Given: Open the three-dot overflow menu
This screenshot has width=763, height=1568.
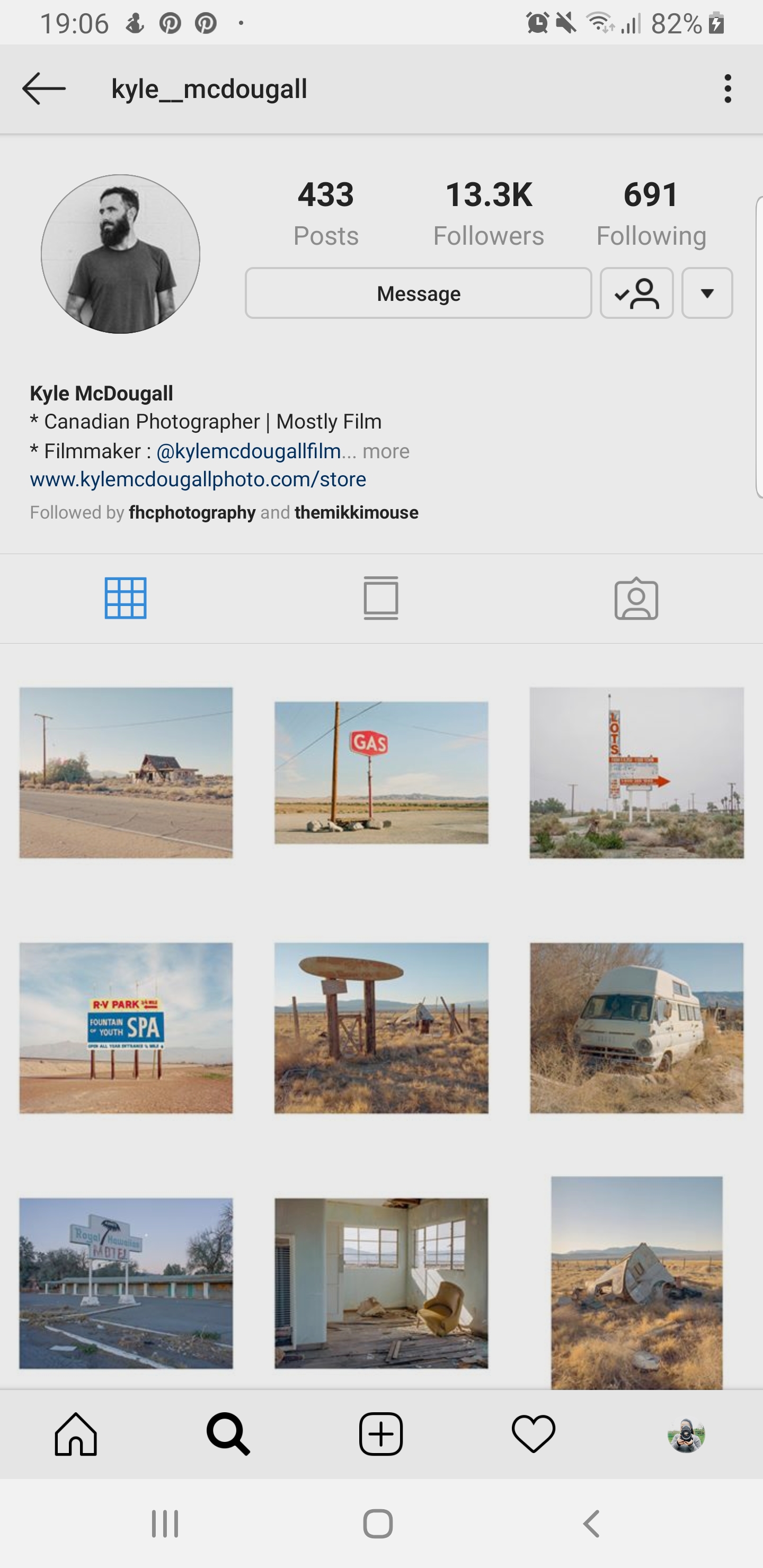Looking at the screenshot, I should tap(727, 89).
